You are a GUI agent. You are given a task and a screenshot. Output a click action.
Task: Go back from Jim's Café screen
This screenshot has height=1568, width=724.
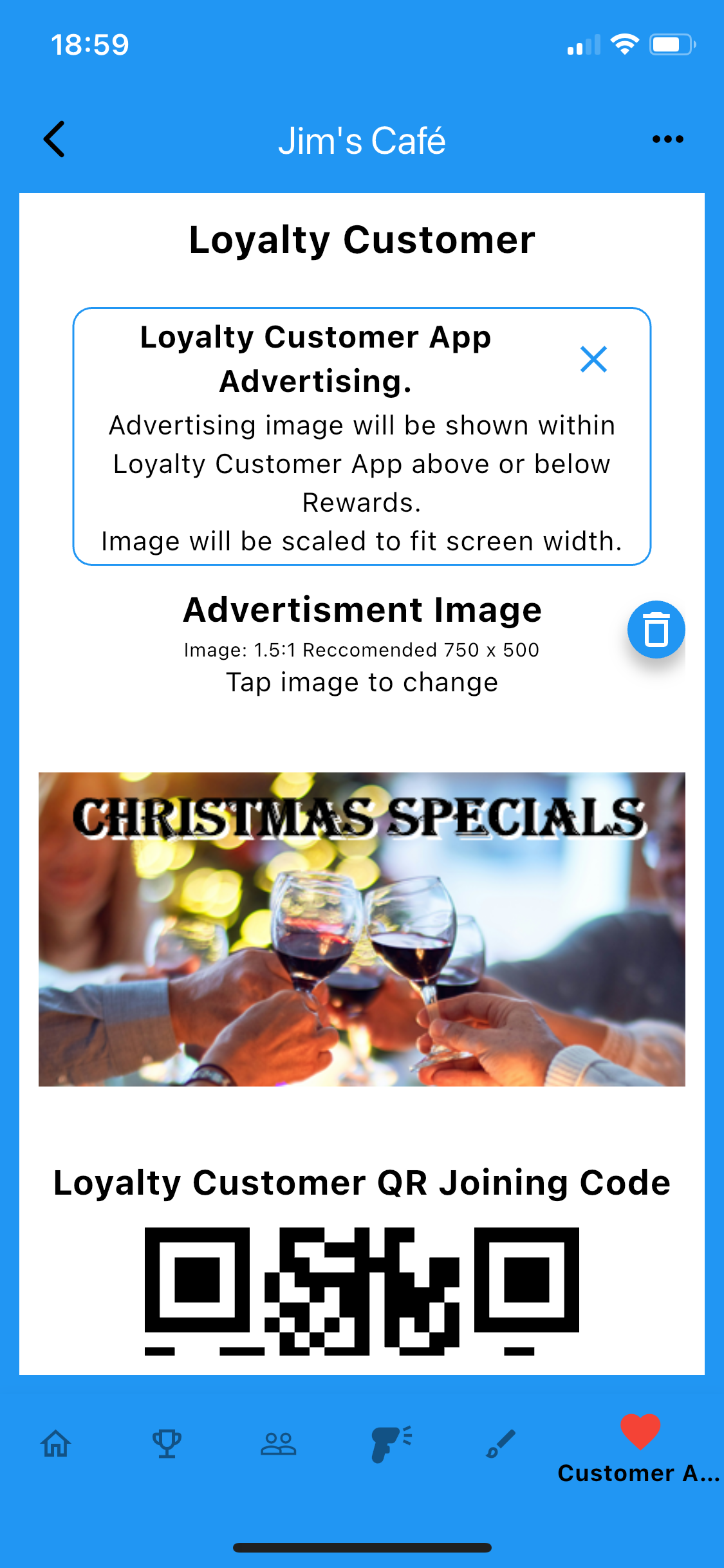pyautogui.click(x=55, y=139)
